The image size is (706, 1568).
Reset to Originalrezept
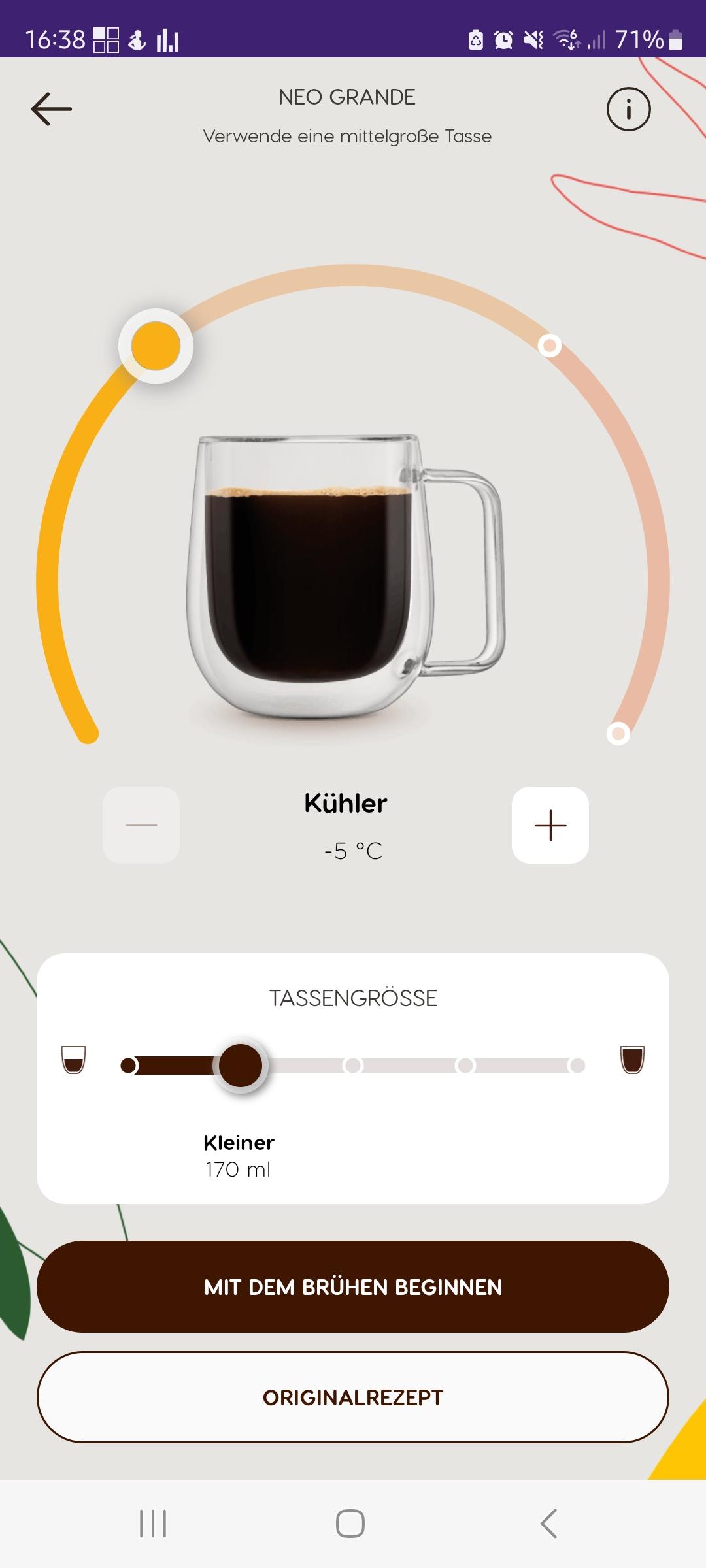coord(353,1397)
